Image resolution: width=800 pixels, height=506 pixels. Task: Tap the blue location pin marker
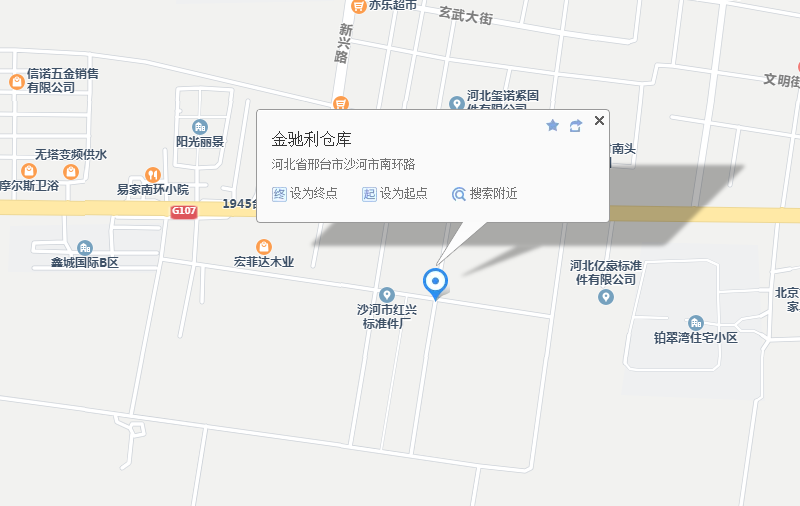436,283
